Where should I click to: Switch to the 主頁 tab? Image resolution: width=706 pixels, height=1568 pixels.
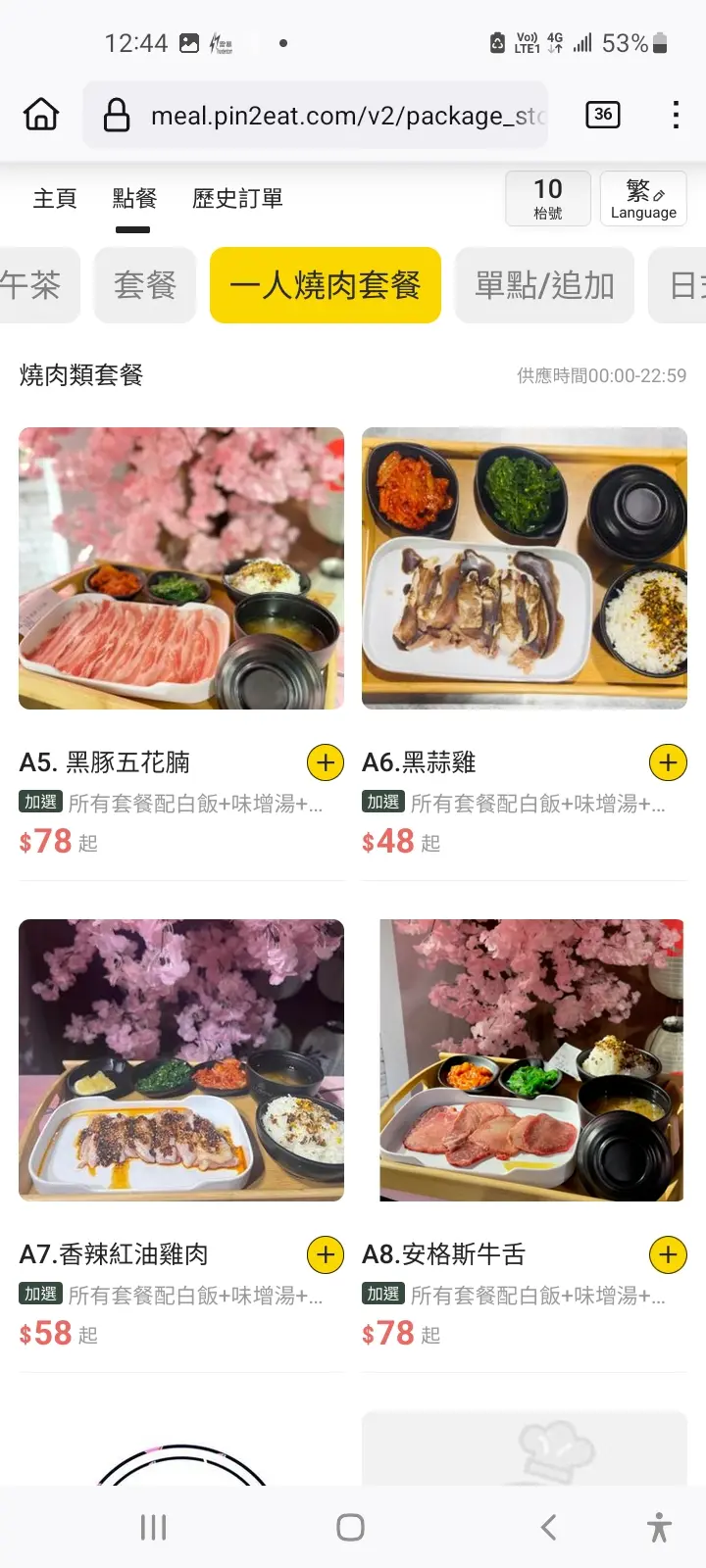pyautogui.click(x=55, y=199)
